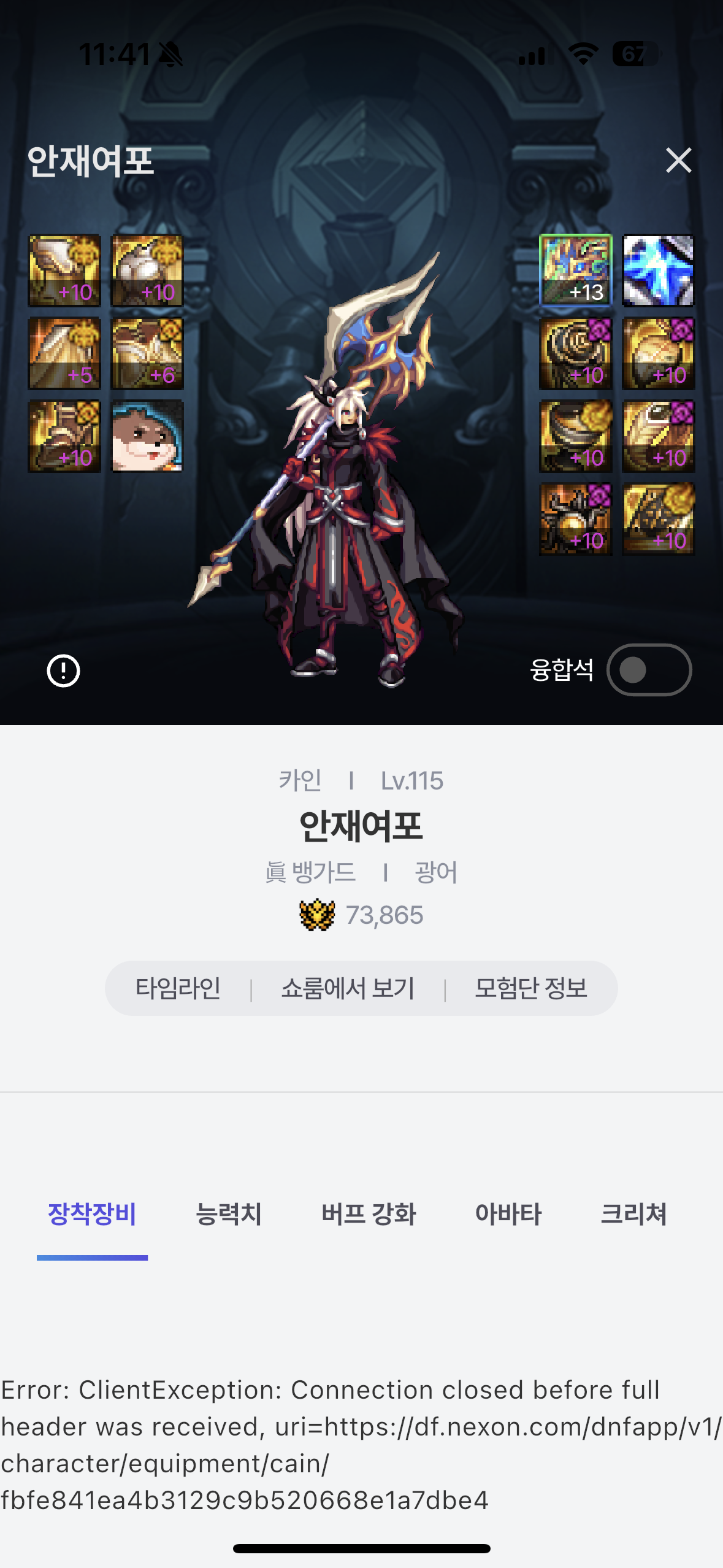
Task: Open 모험단 정보
Action: pyautogui.click(x=531, y=988)
